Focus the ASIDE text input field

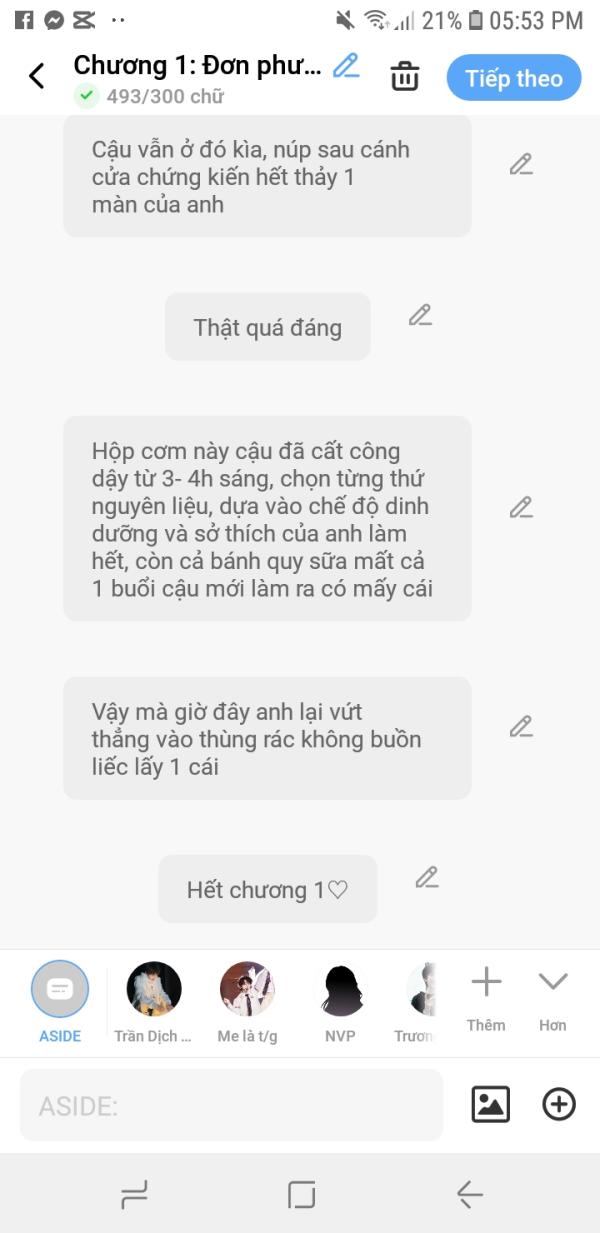click(x=231, y=1105)
